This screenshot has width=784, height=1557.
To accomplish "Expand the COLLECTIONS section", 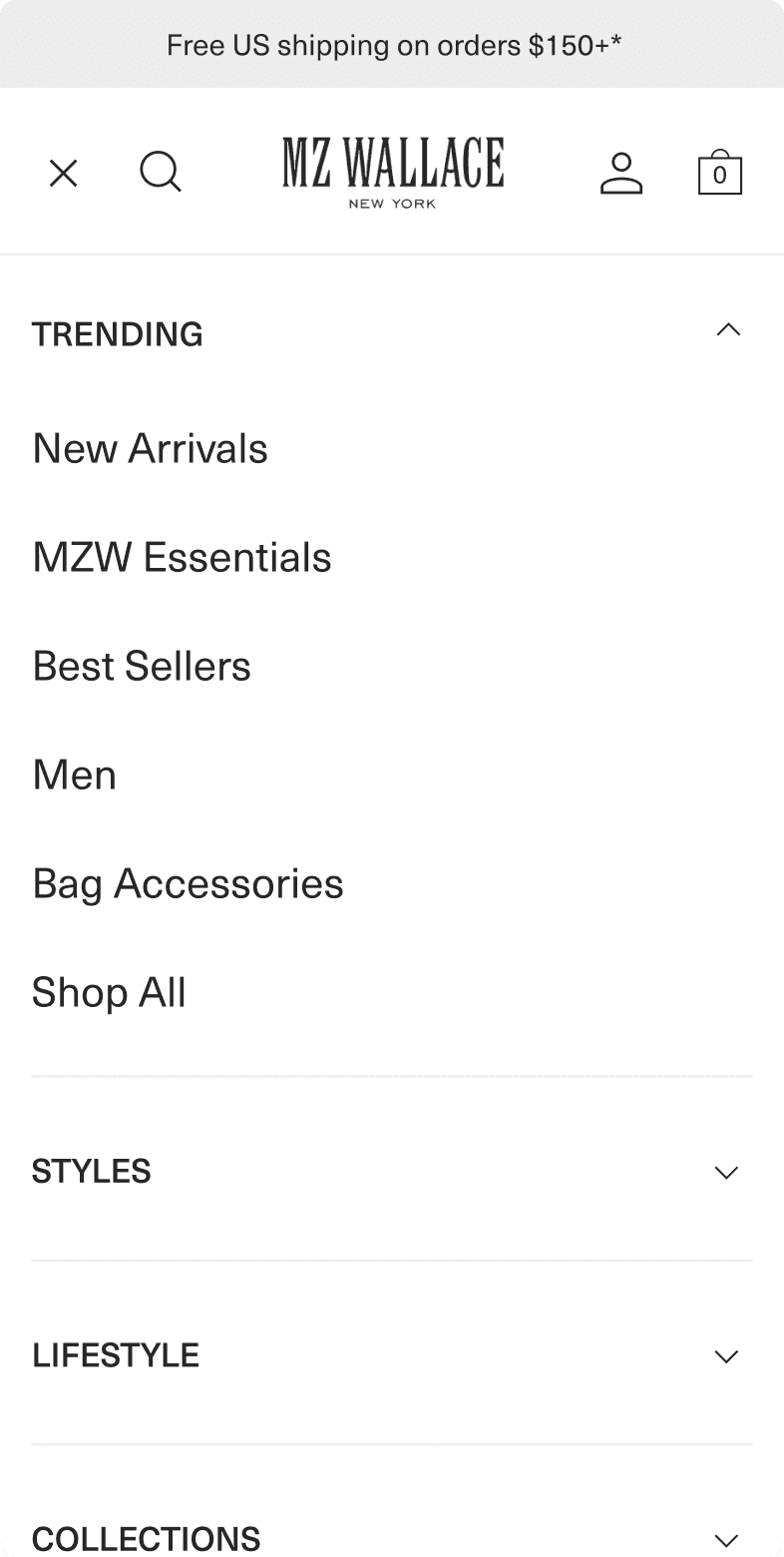I will (727, 1540).
